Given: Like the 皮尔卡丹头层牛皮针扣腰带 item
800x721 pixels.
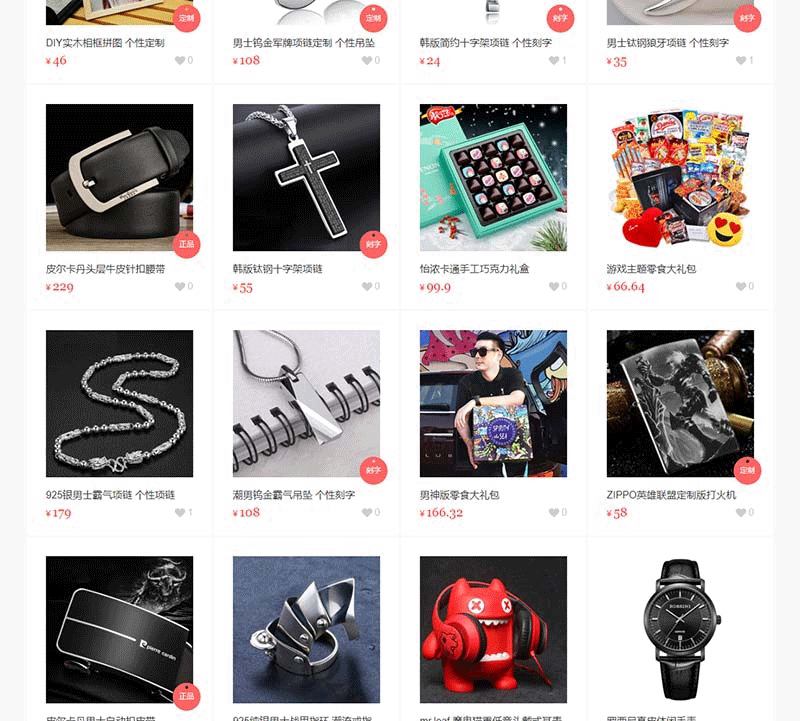Looking at the screenshot, I should [181, 287].
